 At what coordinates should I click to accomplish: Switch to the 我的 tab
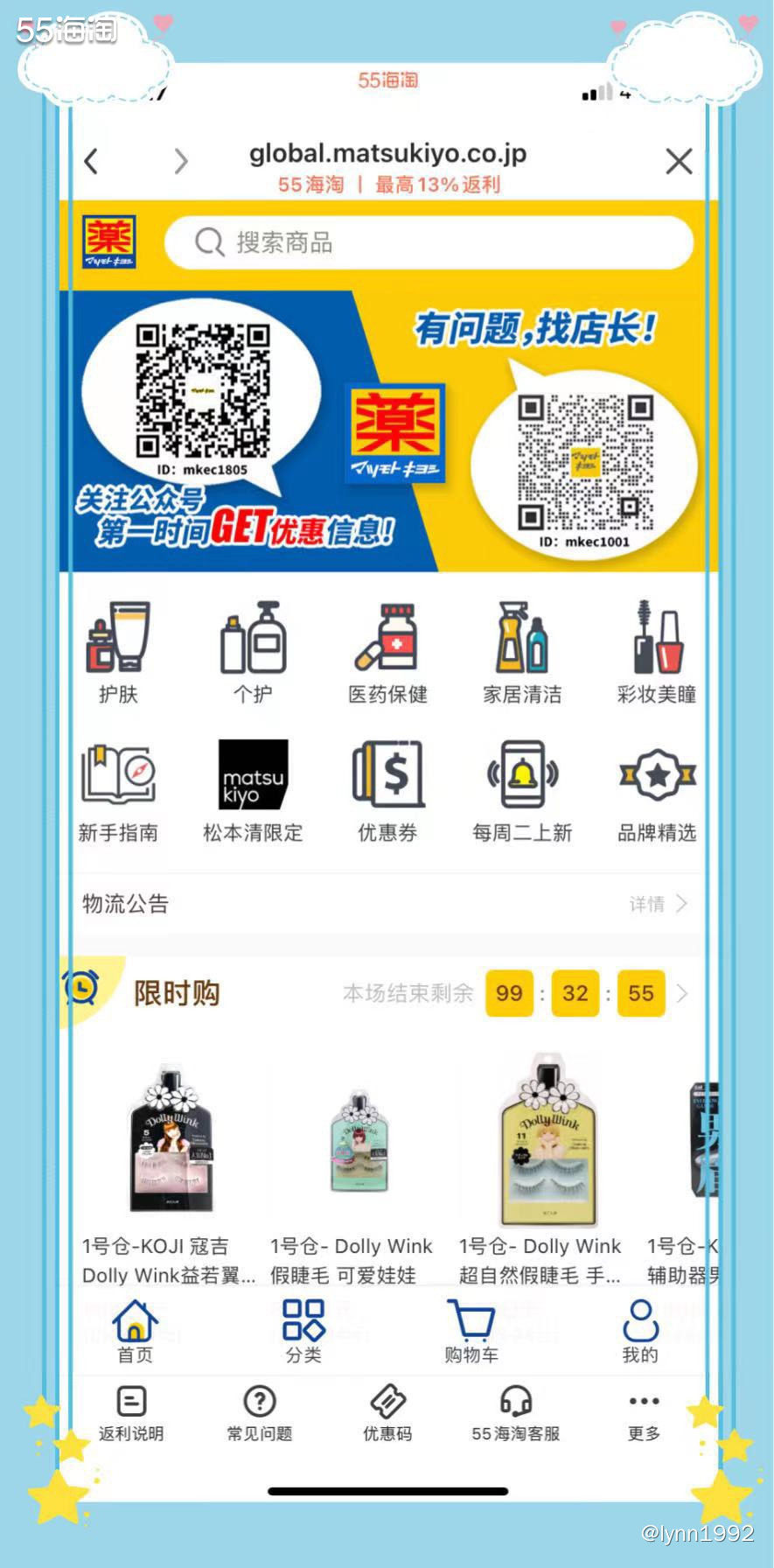[x=639, y=1331]
